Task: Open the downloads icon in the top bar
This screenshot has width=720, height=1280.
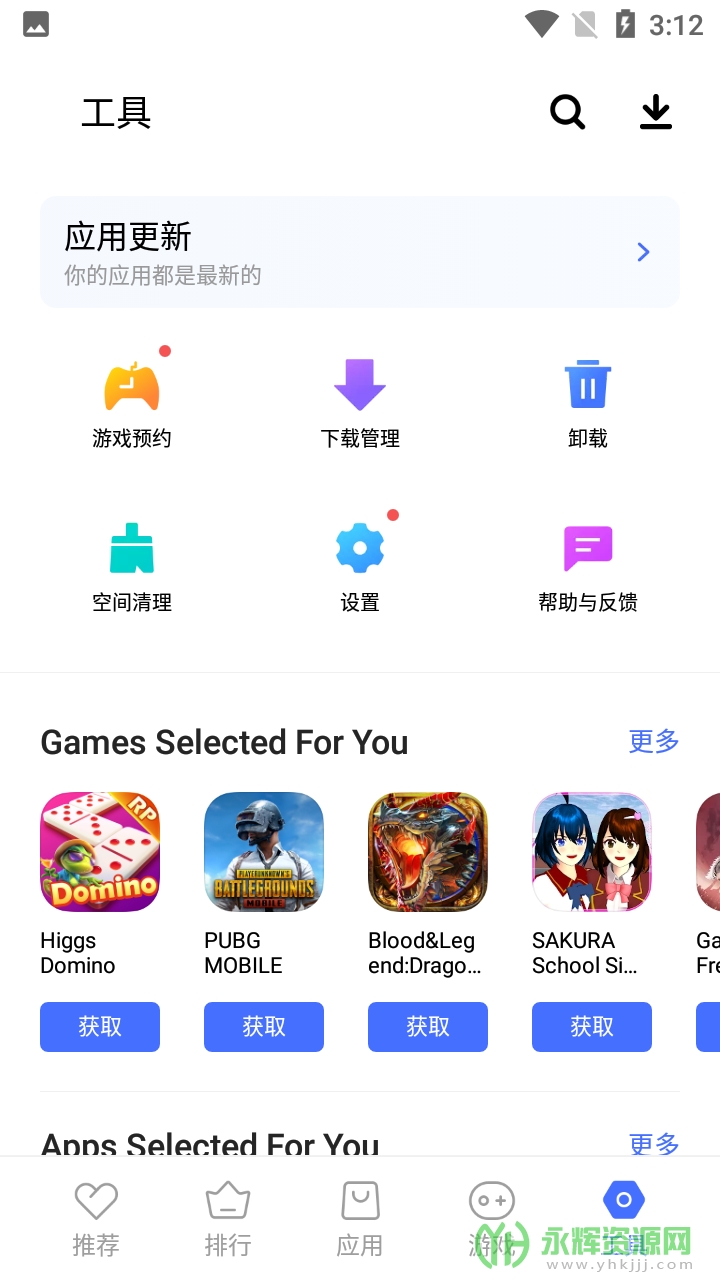Action: 656,112
